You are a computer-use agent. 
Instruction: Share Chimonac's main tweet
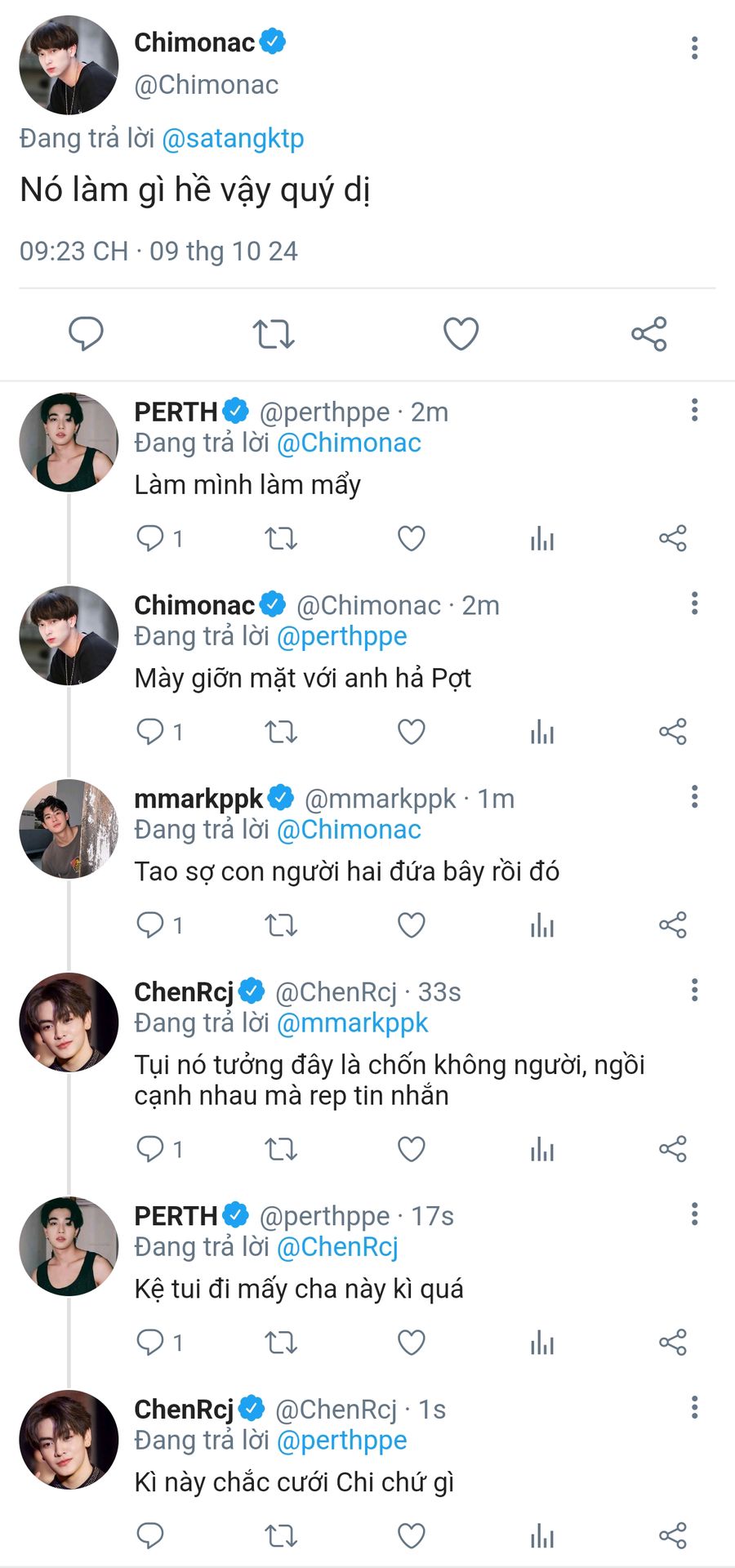tap(649, 334)
